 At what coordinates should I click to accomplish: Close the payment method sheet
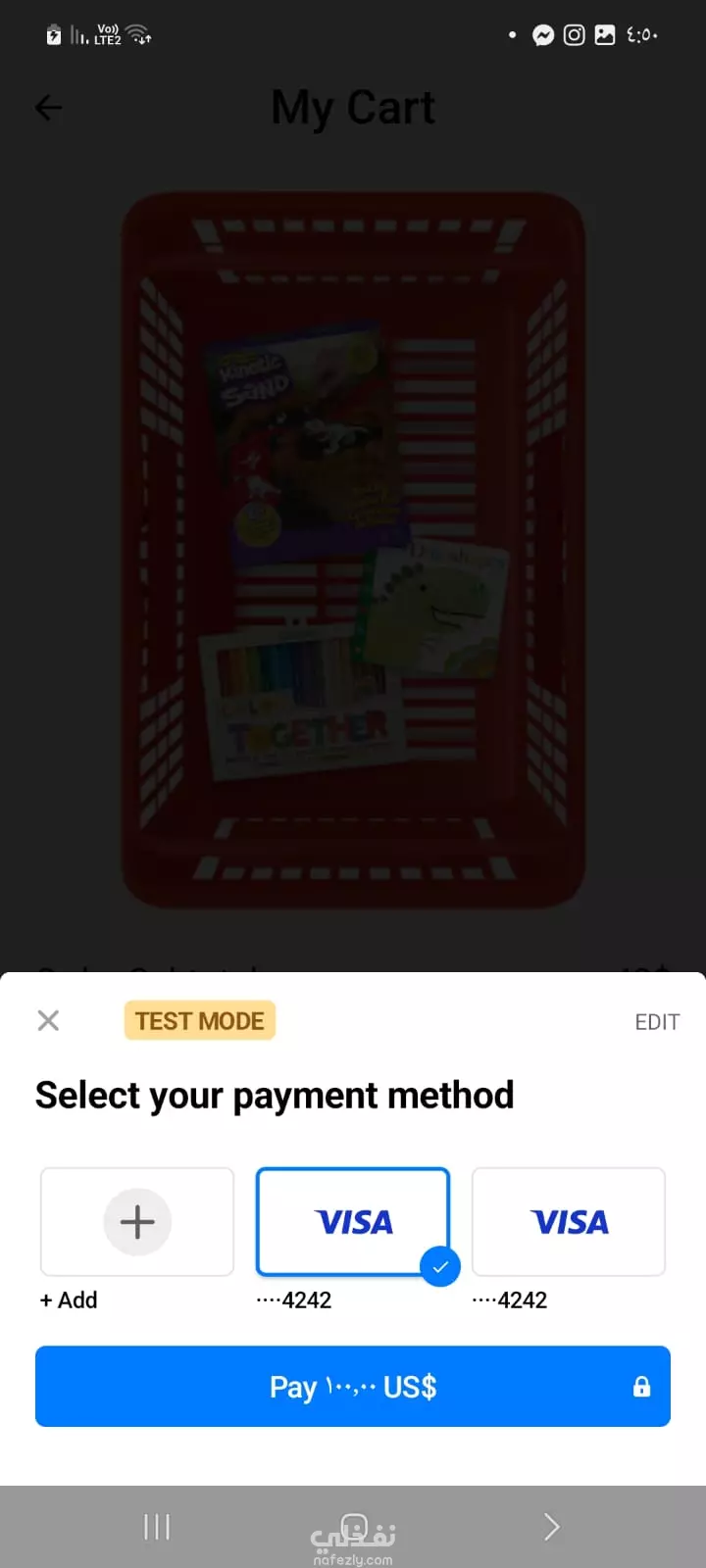click(x=48, y=1020)
